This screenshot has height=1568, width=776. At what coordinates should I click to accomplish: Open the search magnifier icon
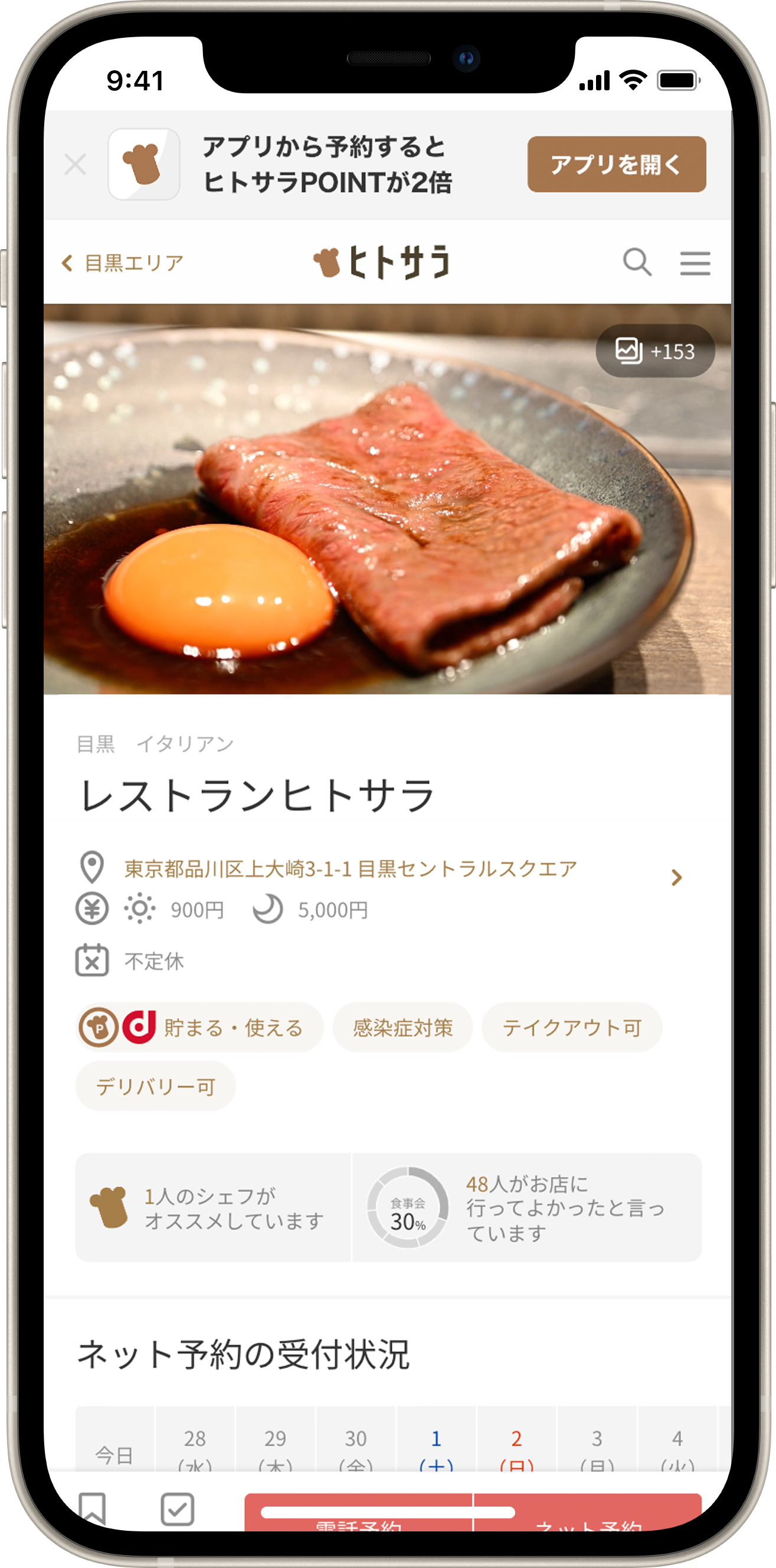pos(637,262)
